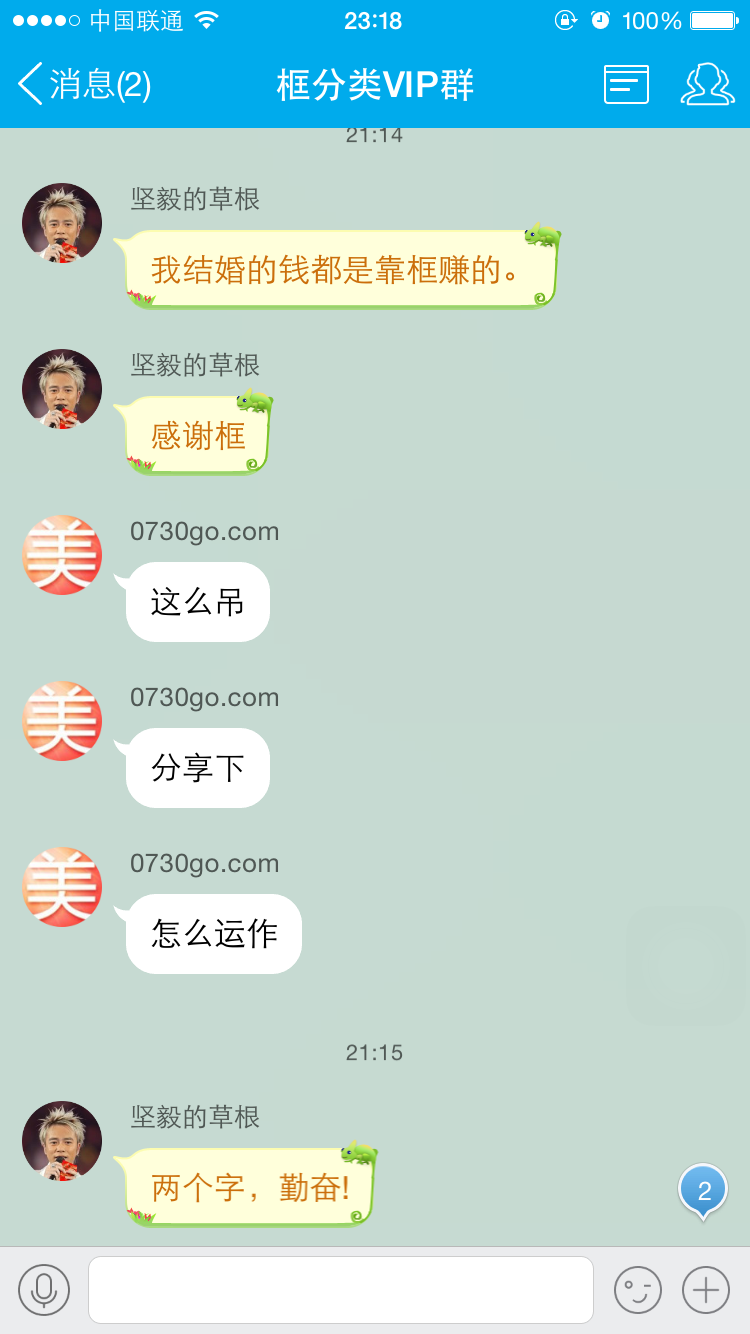Jump to 2 new unread messages
750x1334 pixels.
pos(703,1190)
